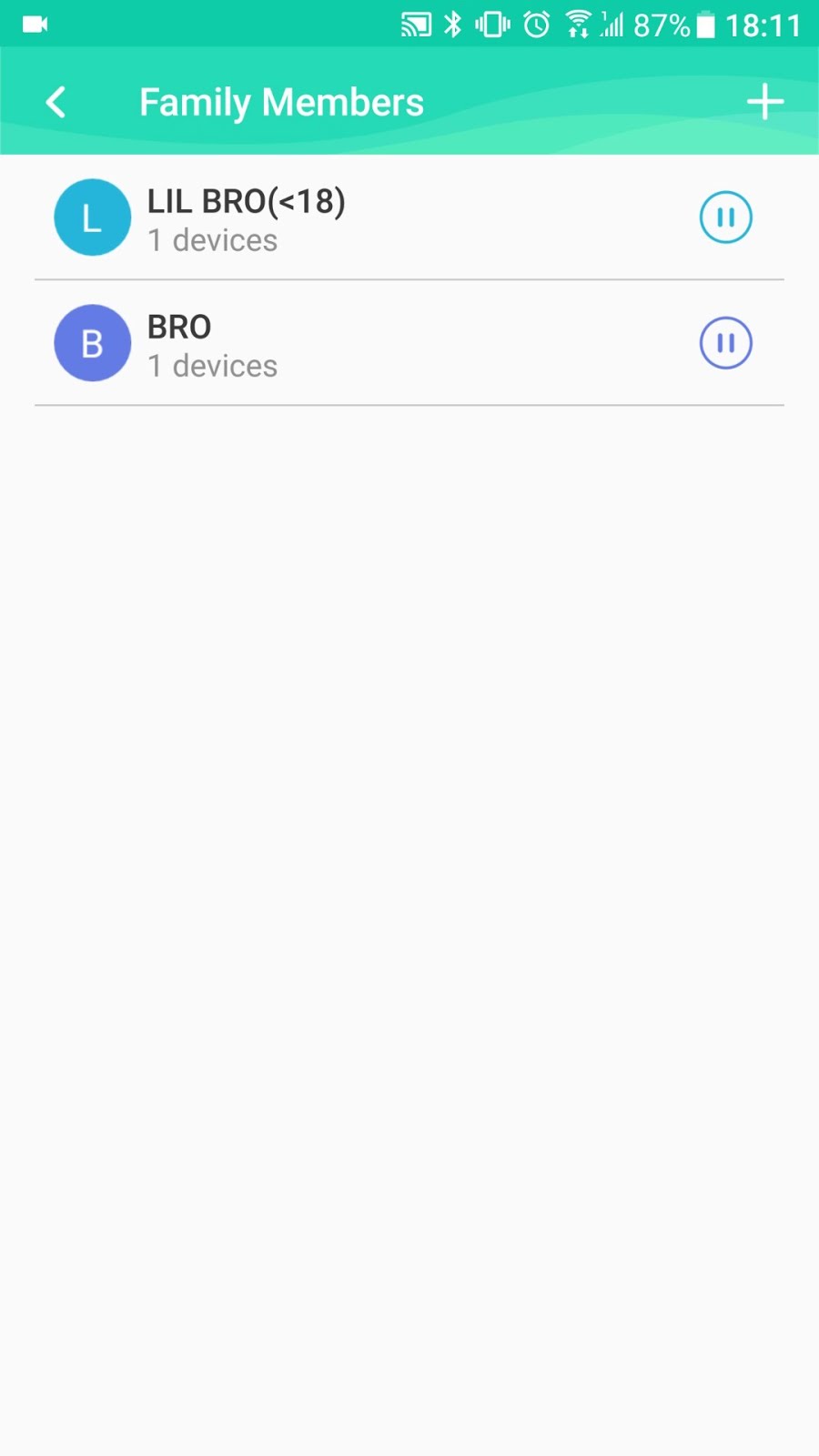This screenshot has height=1456, width=819.
Task: Open the BRO profile
Action: (x=212, y=345)
